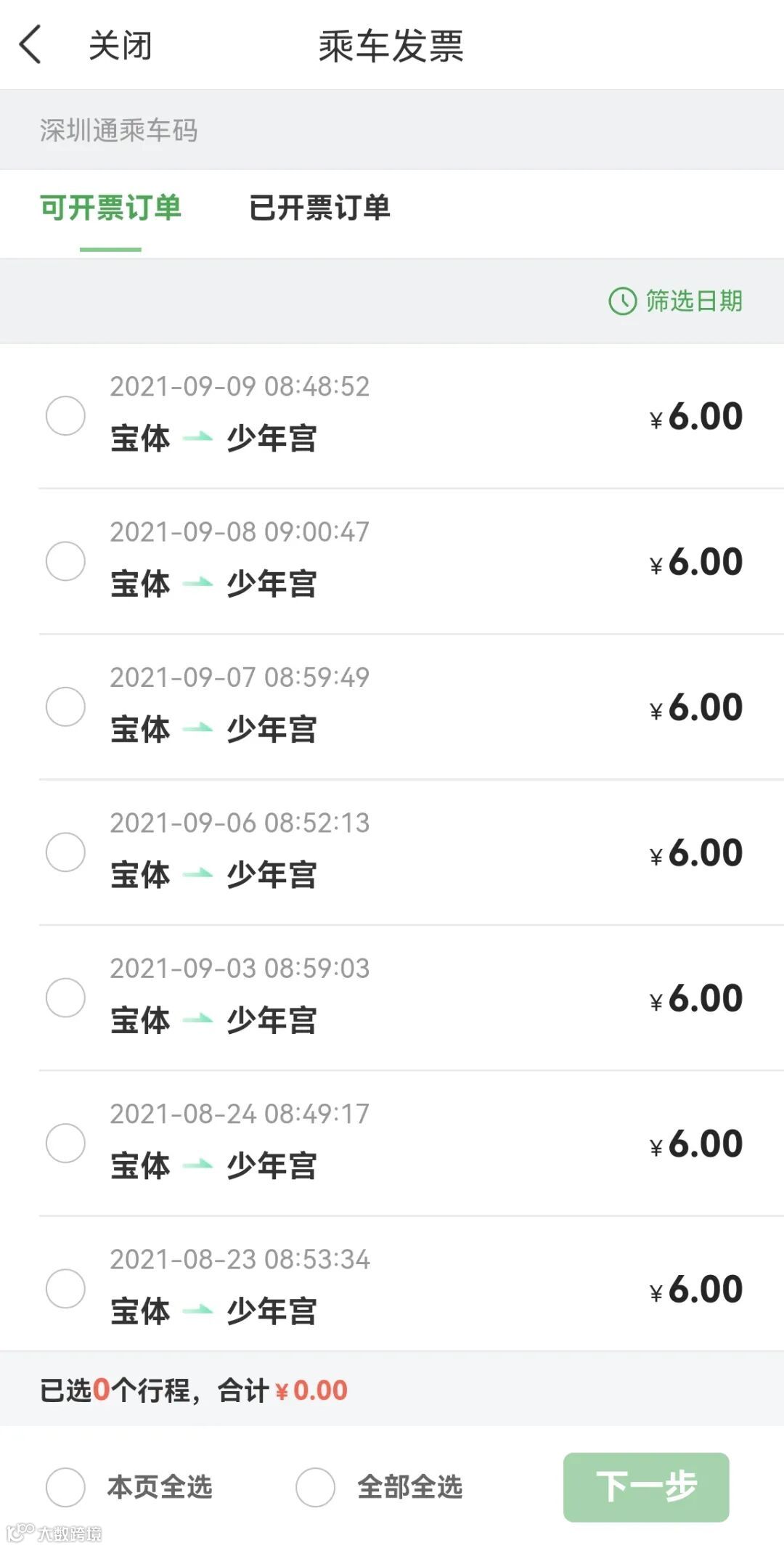Choose the 2021-09-03 08:59:03 trip
The width and height of the screenshot is (784, 1548).
(65, 998)
